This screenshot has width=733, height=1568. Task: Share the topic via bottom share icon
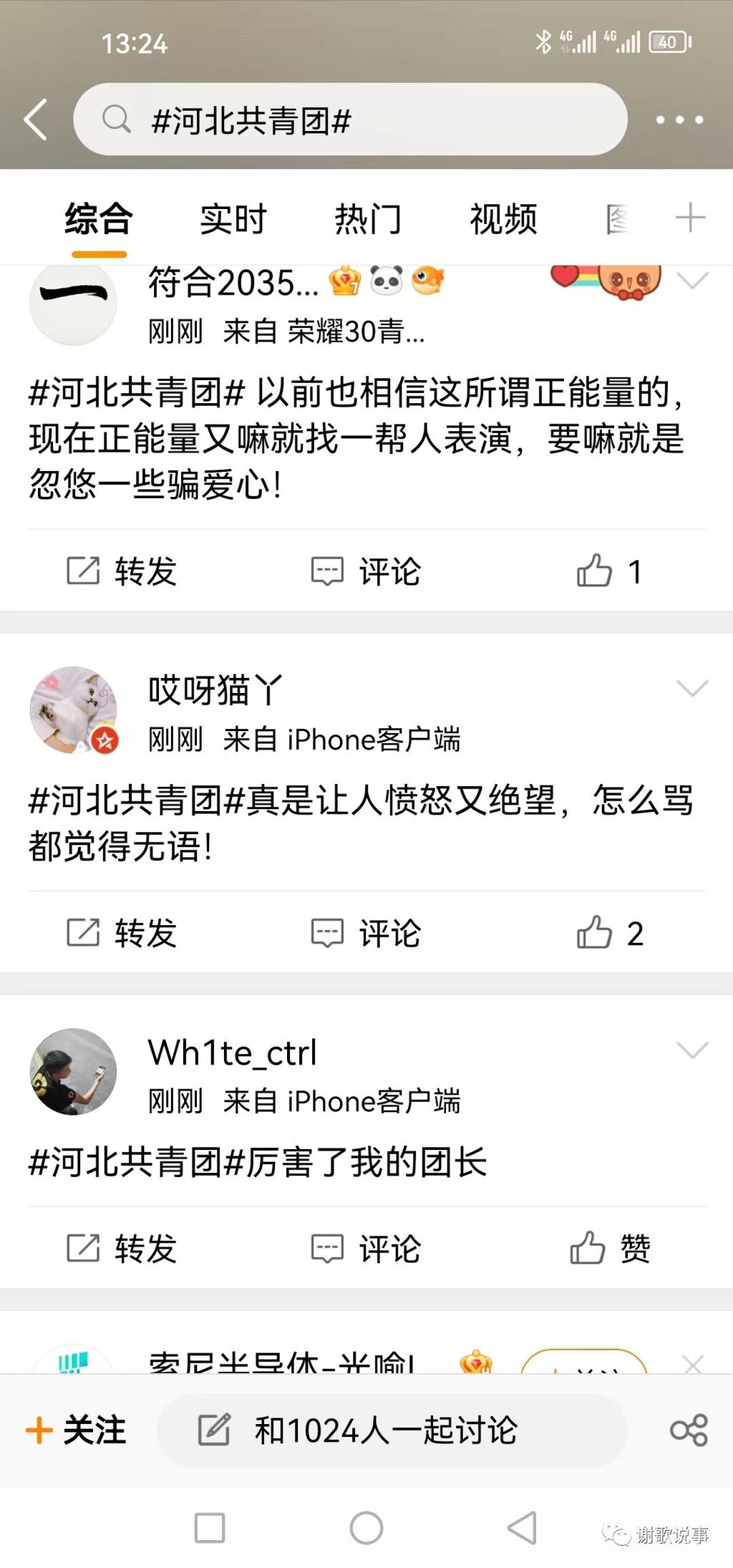689,1431
